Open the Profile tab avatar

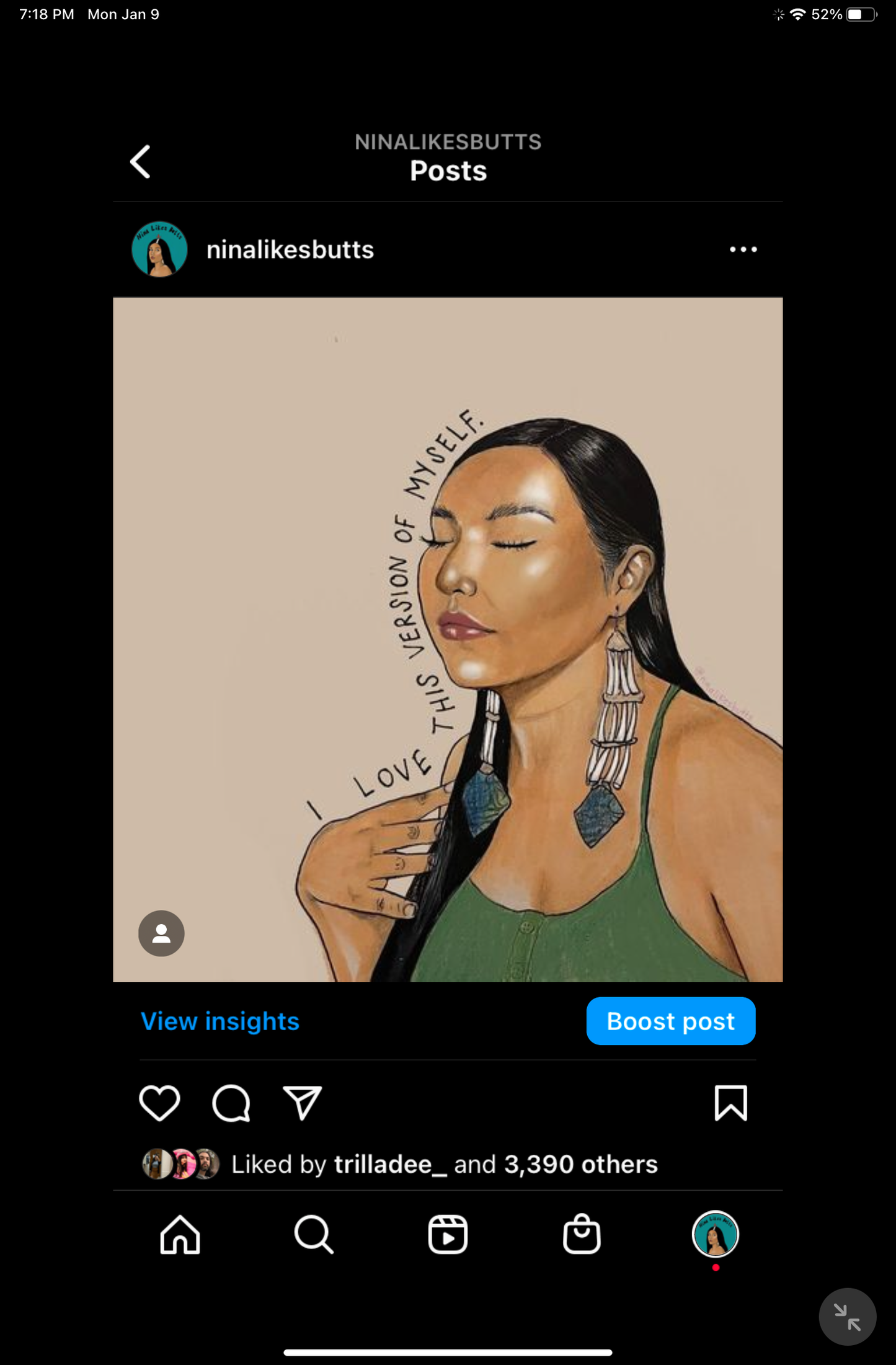[715, 1234]
